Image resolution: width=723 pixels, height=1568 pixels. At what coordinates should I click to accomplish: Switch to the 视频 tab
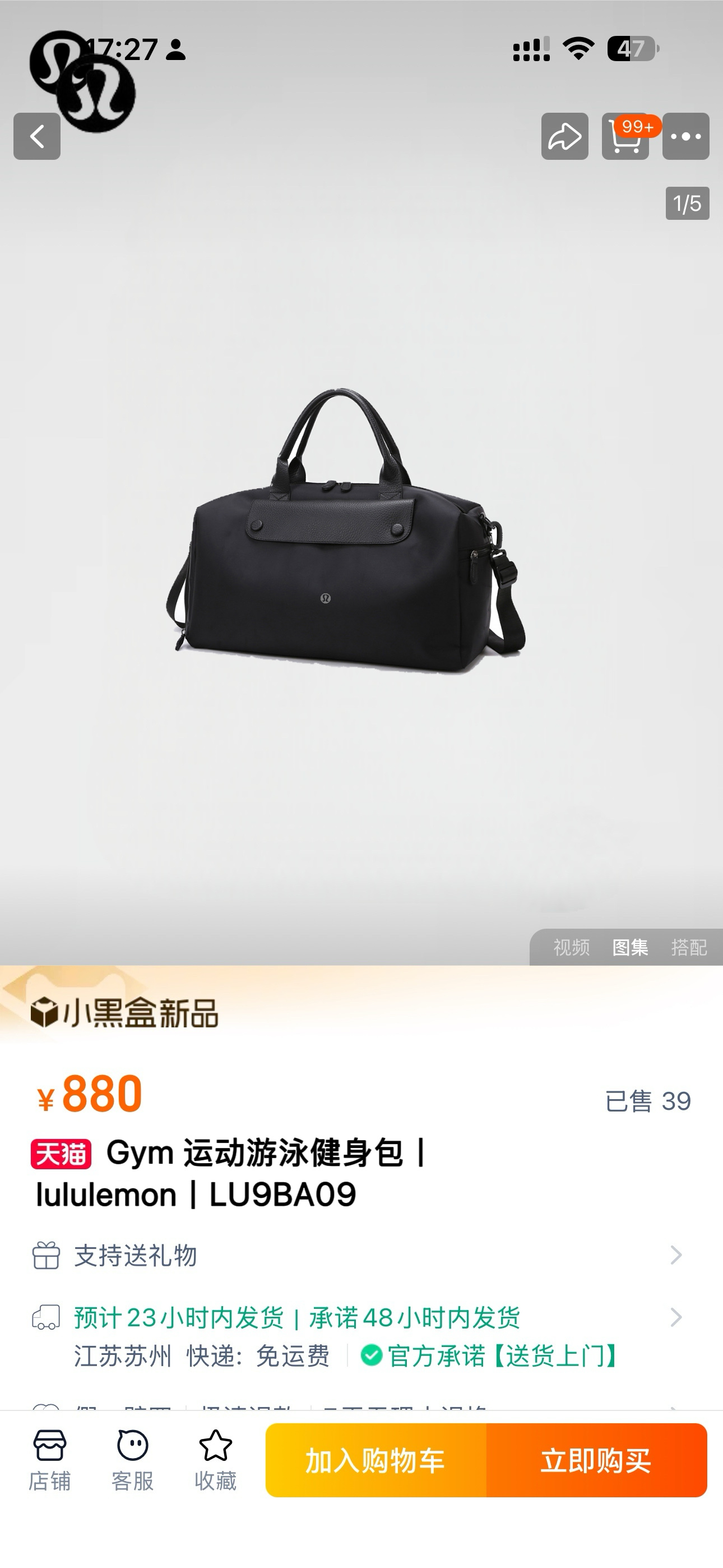click(x=571, y=947)
